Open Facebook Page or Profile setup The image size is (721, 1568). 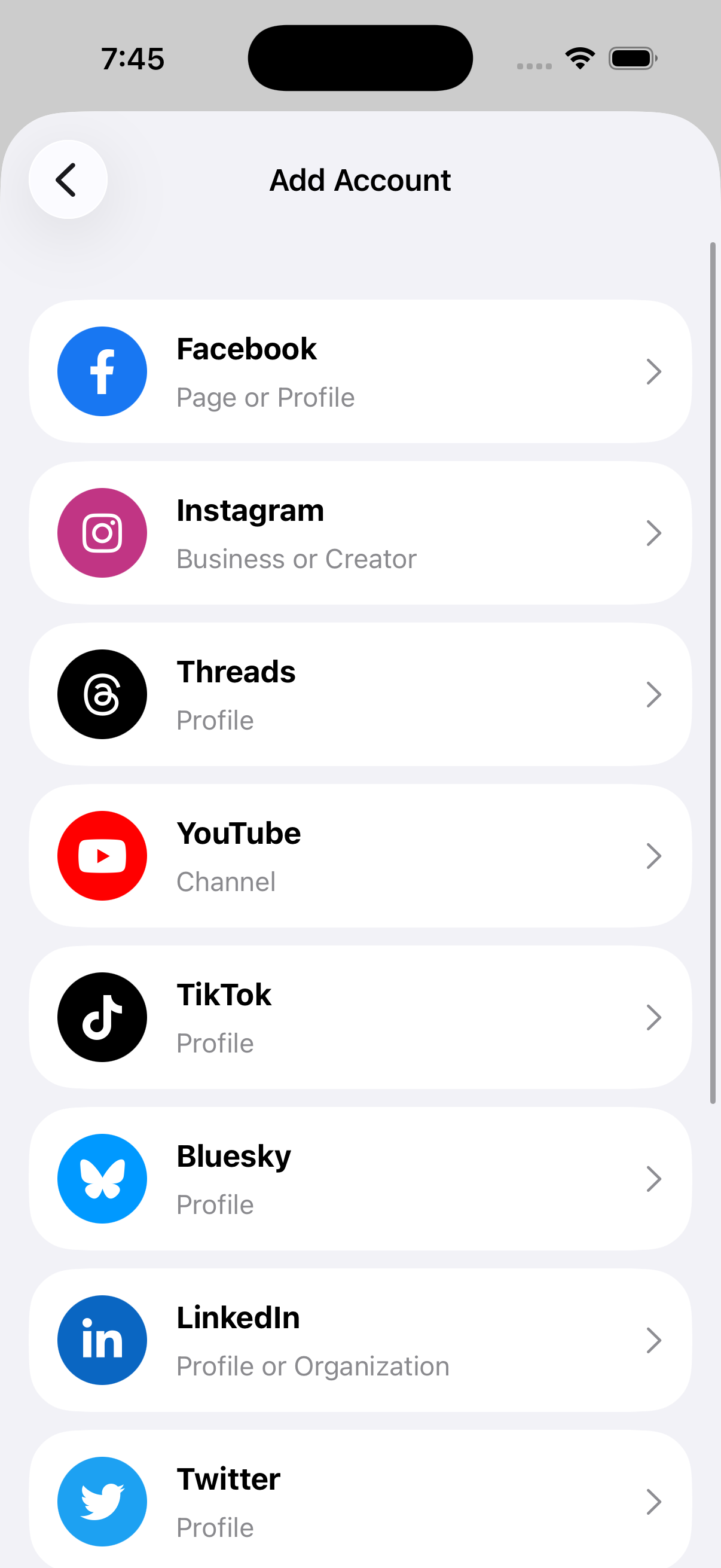[360, 371]
